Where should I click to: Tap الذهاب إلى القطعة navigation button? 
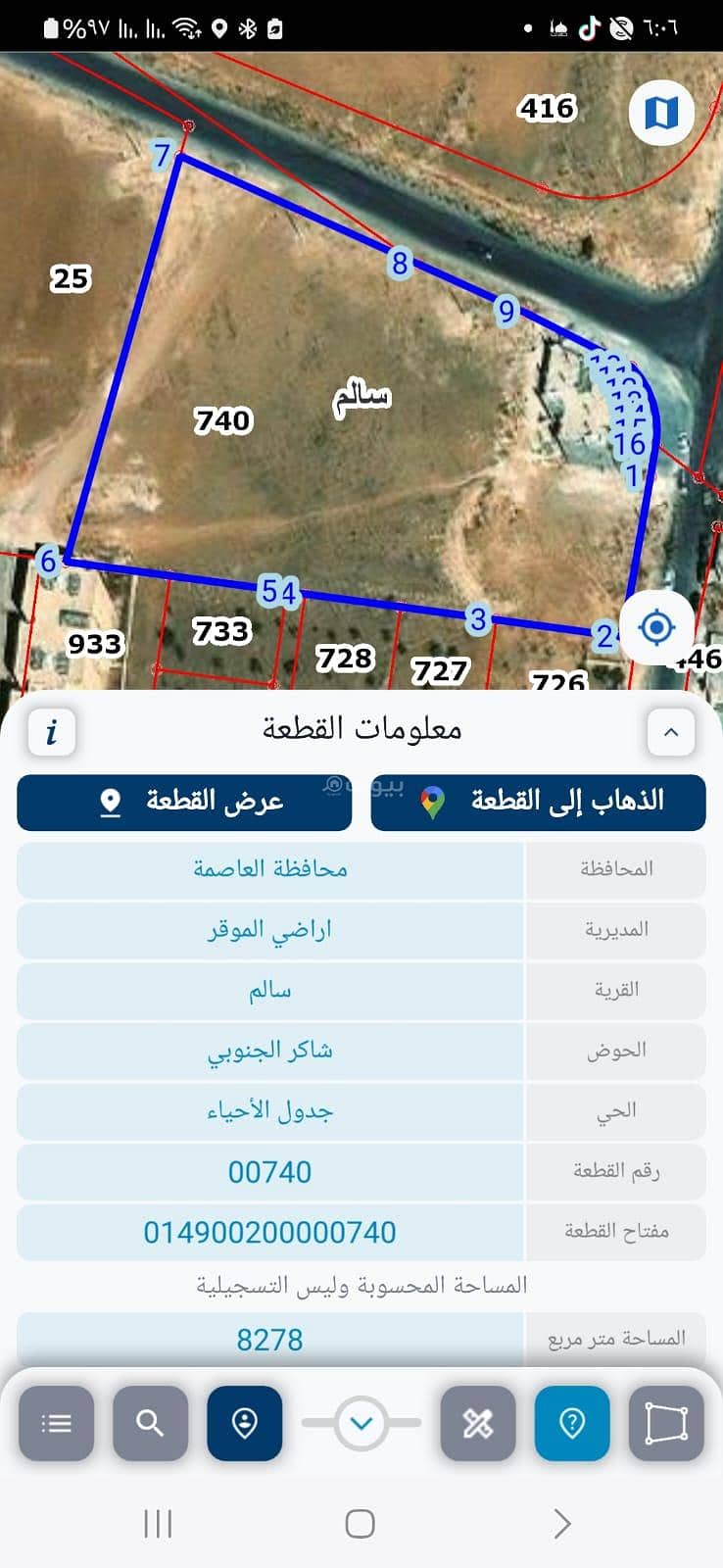coord(538,802)
